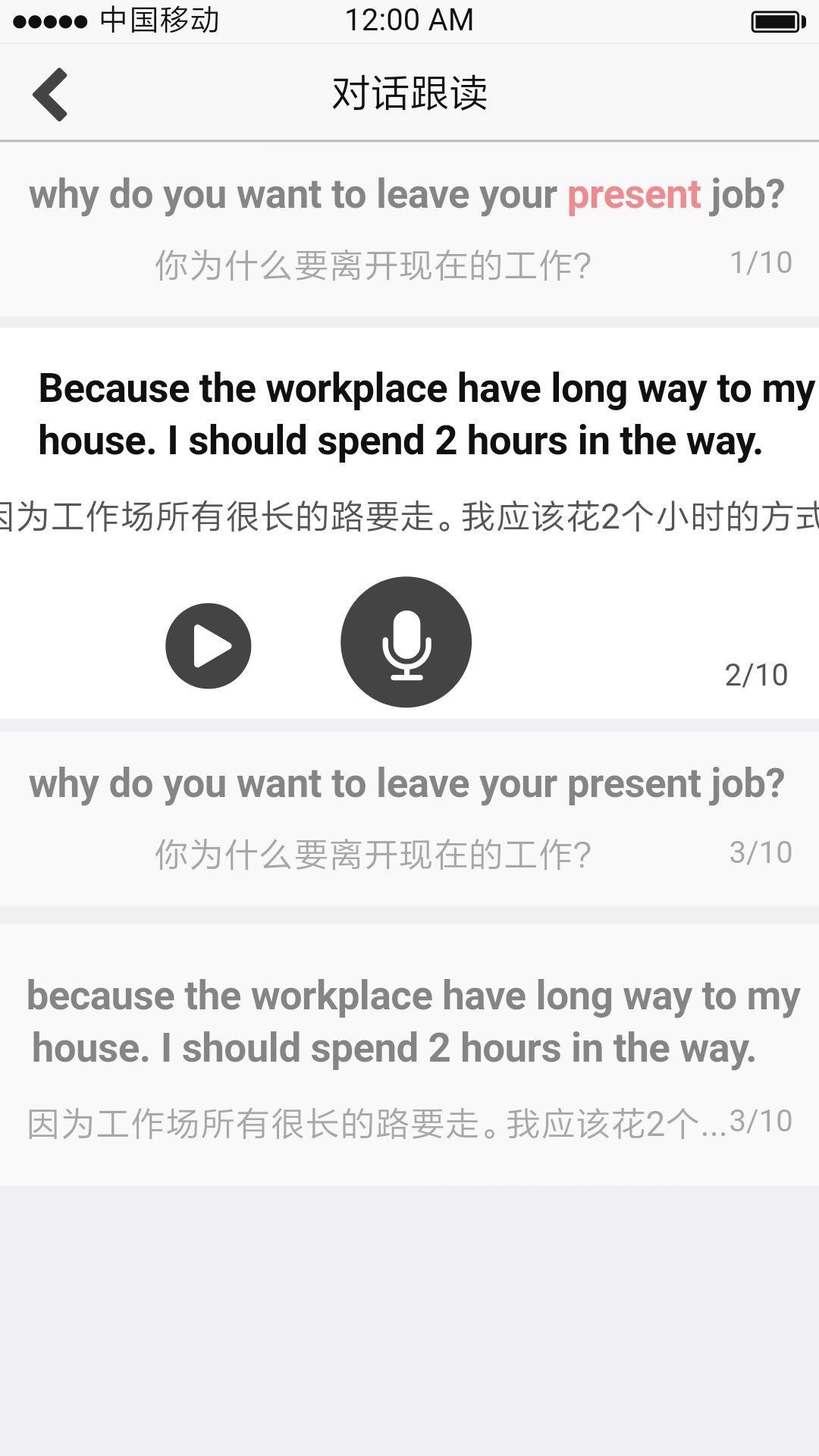
Task: Tap the play icon to hear sentence 2
Action: pos(208,644)
